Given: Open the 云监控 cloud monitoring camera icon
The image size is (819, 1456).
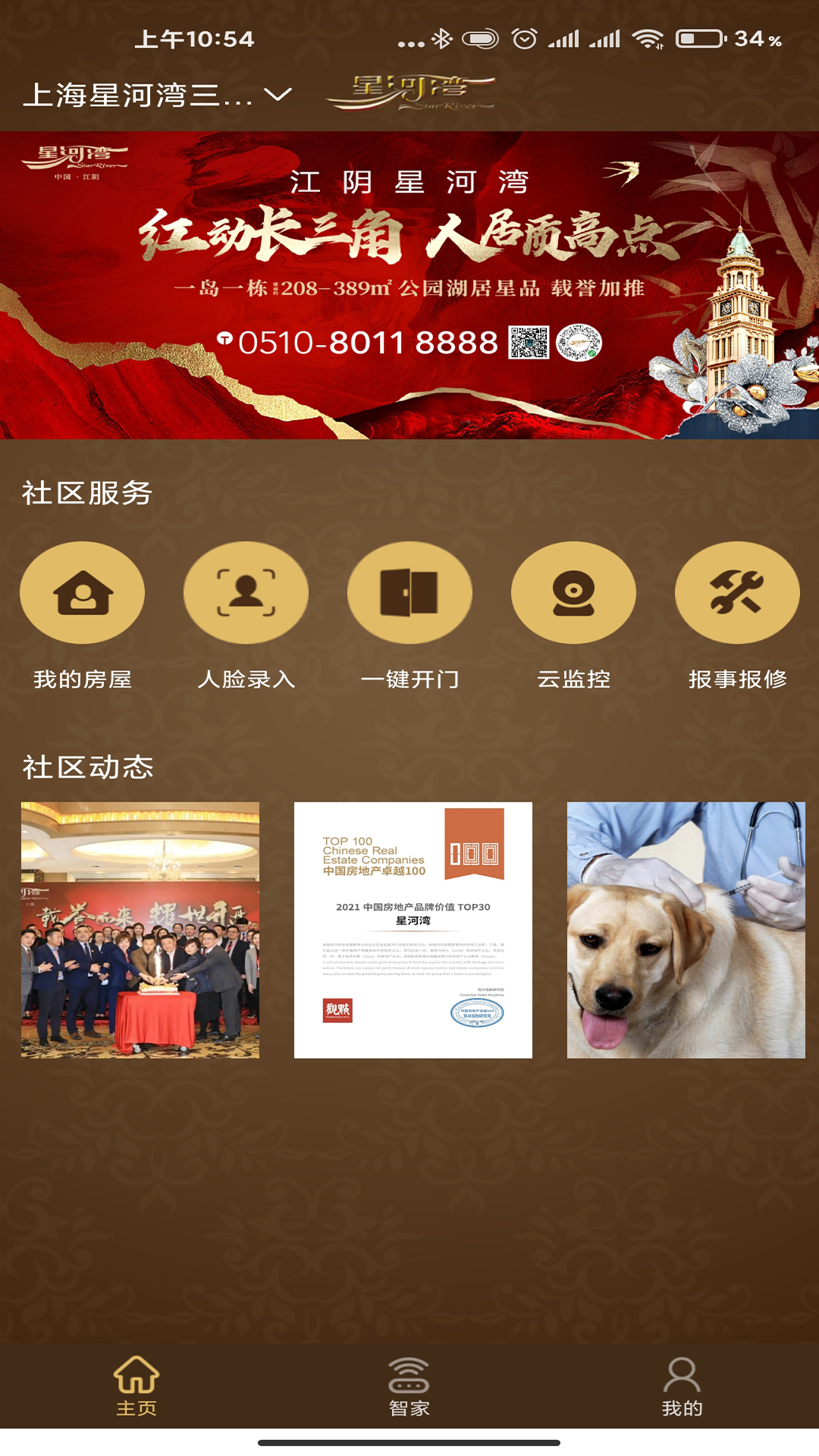Looking at the screenshot, I should point(573,594).
